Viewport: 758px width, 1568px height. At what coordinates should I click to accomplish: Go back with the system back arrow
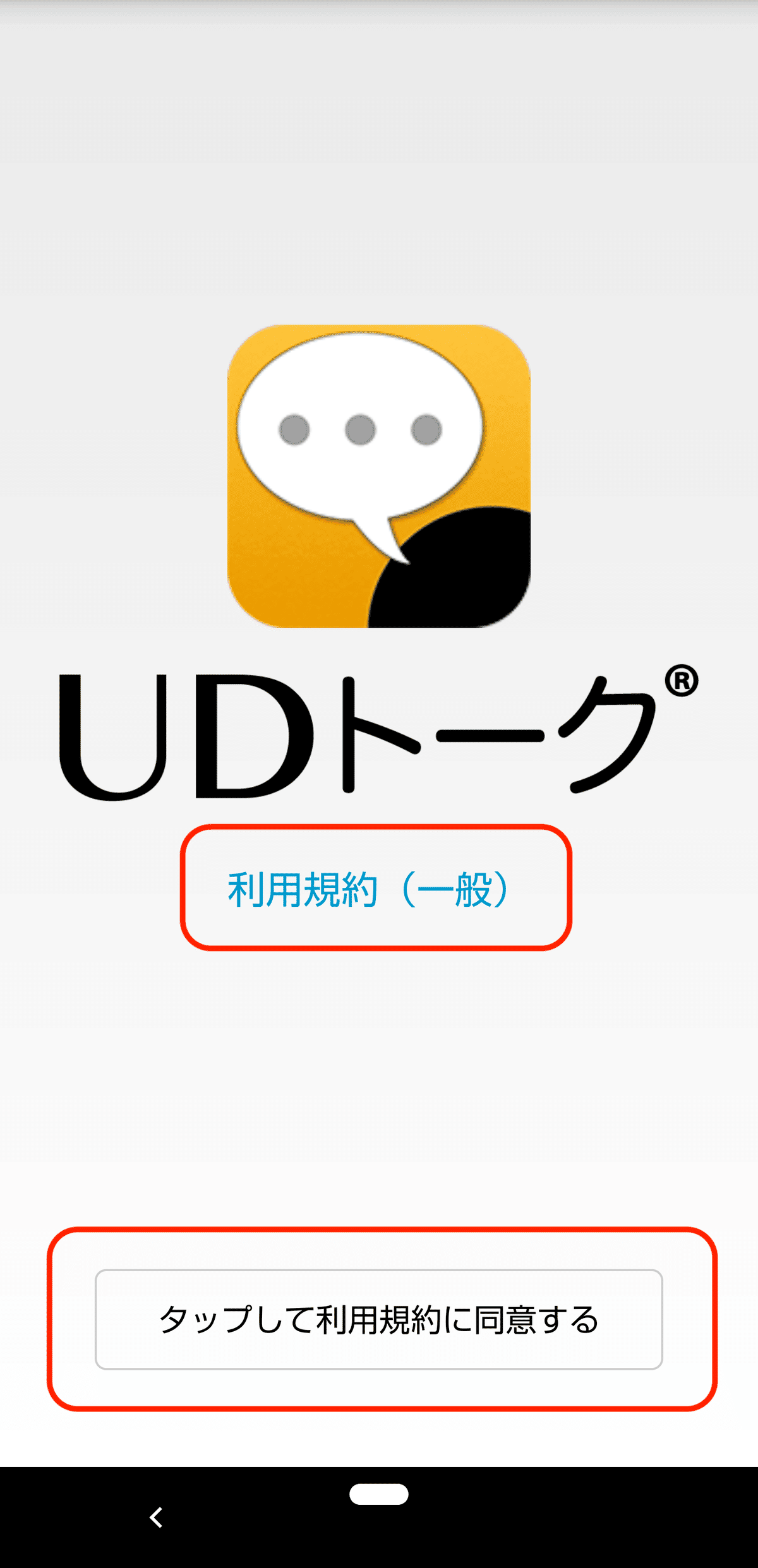click(156, 1517)
